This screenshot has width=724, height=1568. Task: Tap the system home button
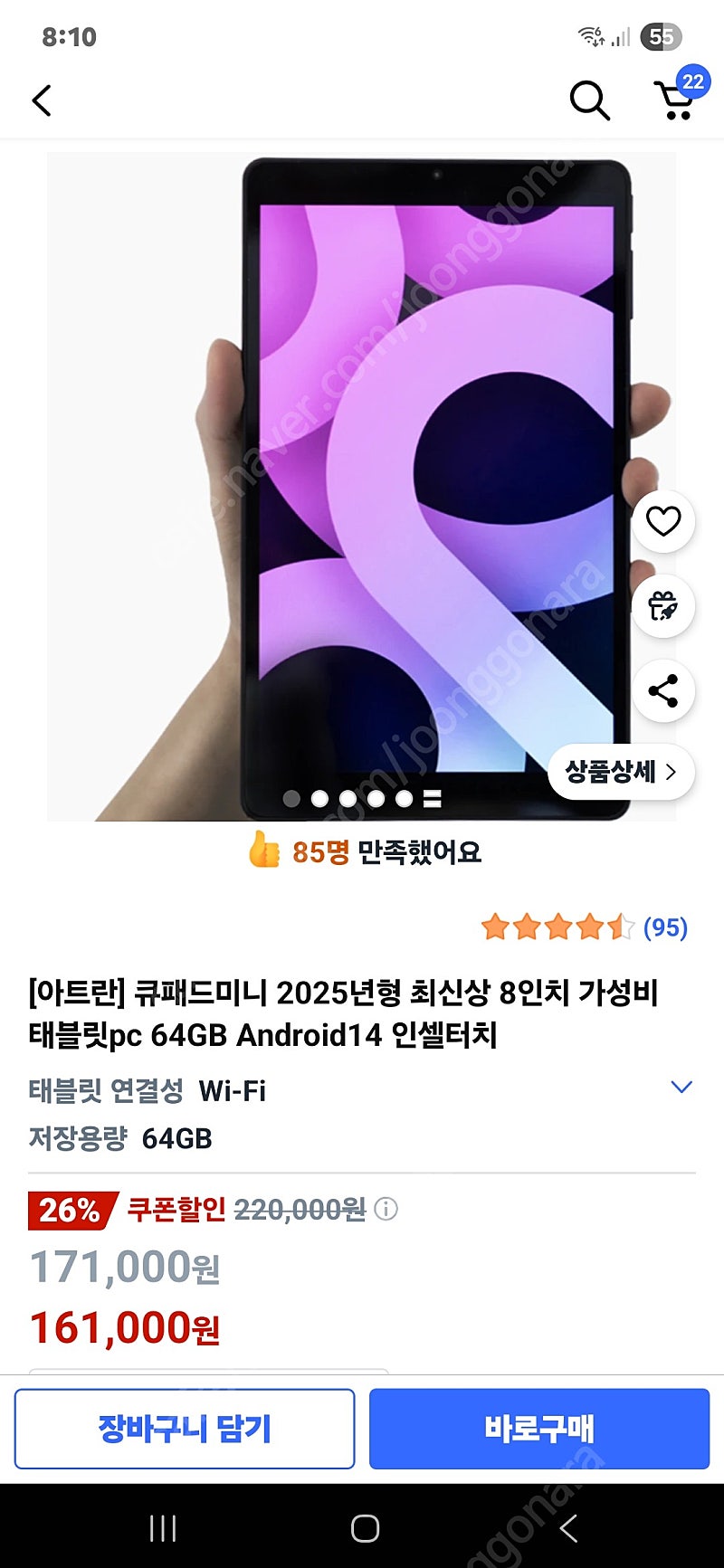pyautogui.click(x=365, y=1528)
